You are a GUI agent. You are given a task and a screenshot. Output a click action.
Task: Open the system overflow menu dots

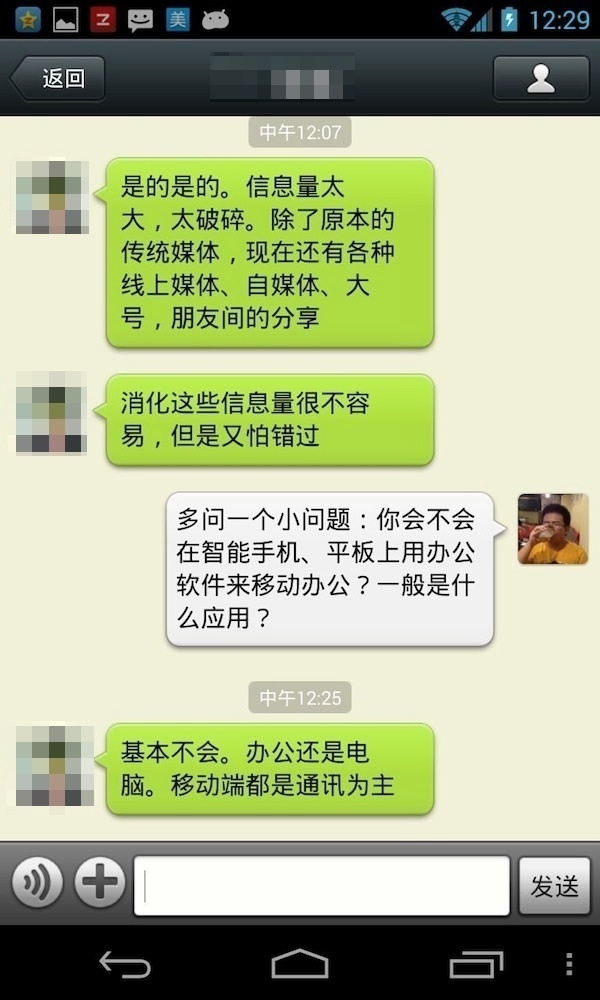click(x=569, y=964)
